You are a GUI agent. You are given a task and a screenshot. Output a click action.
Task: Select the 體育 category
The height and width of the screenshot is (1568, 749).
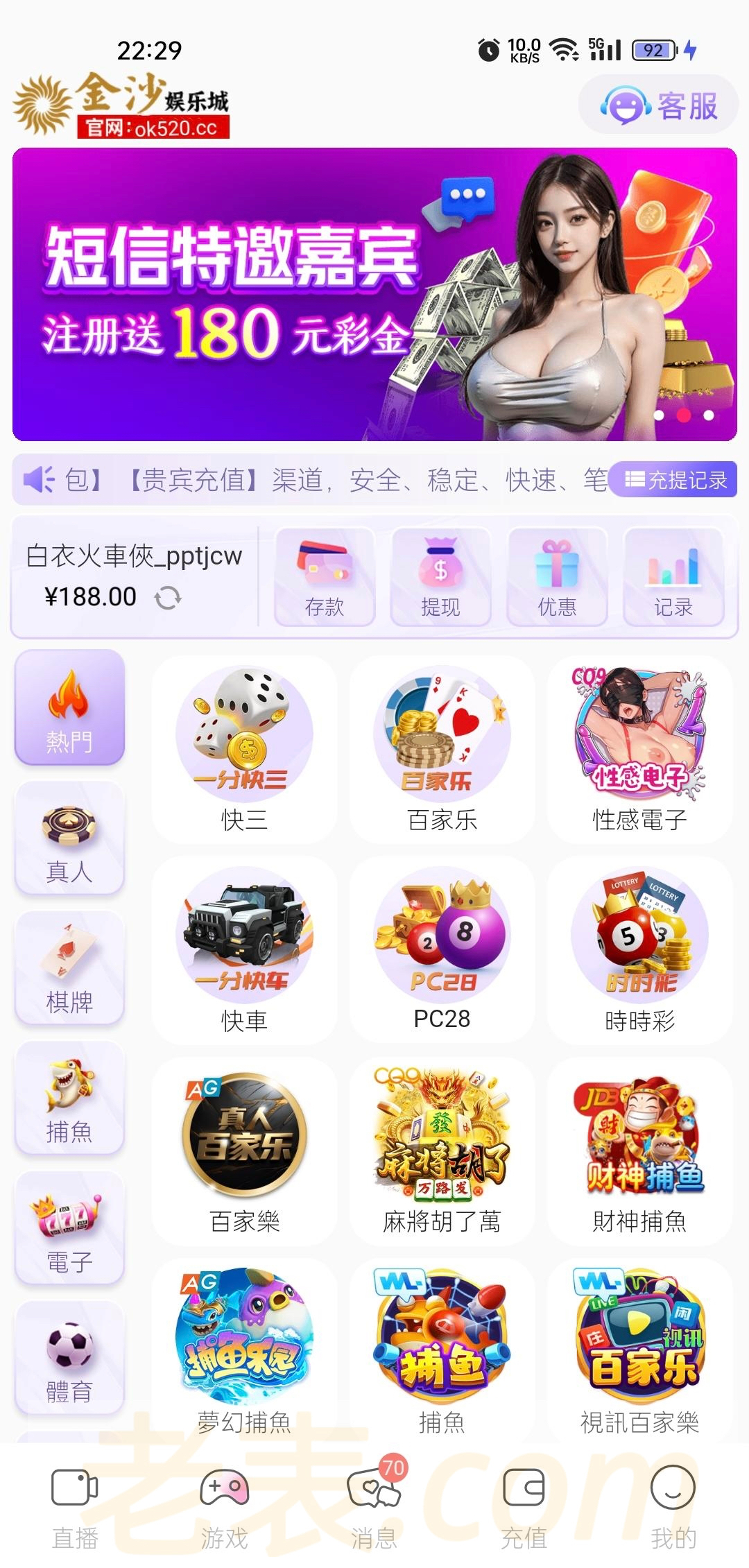click(x=69, y=1358)
